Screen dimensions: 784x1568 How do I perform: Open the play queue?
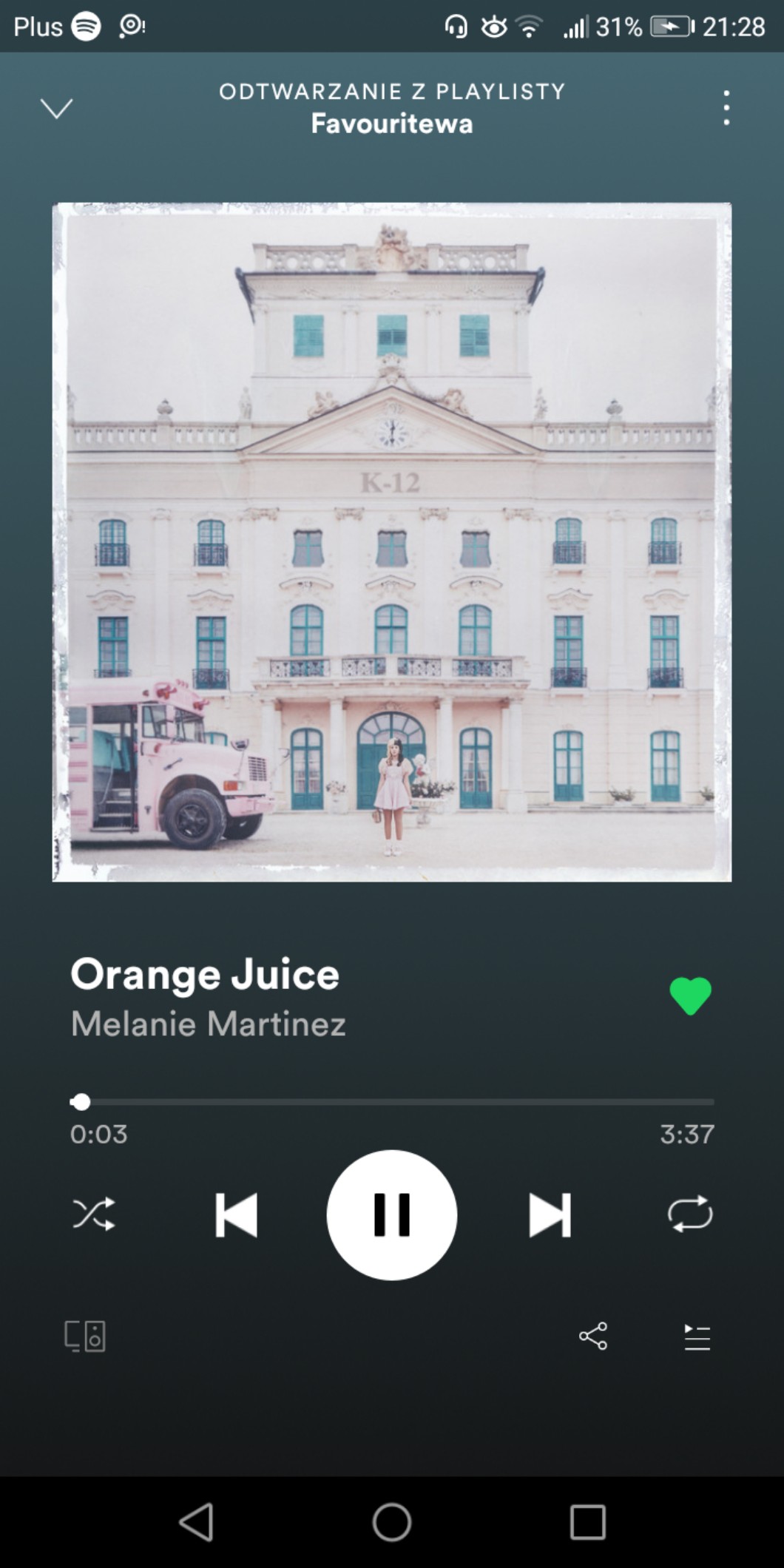pos(697,1336)
